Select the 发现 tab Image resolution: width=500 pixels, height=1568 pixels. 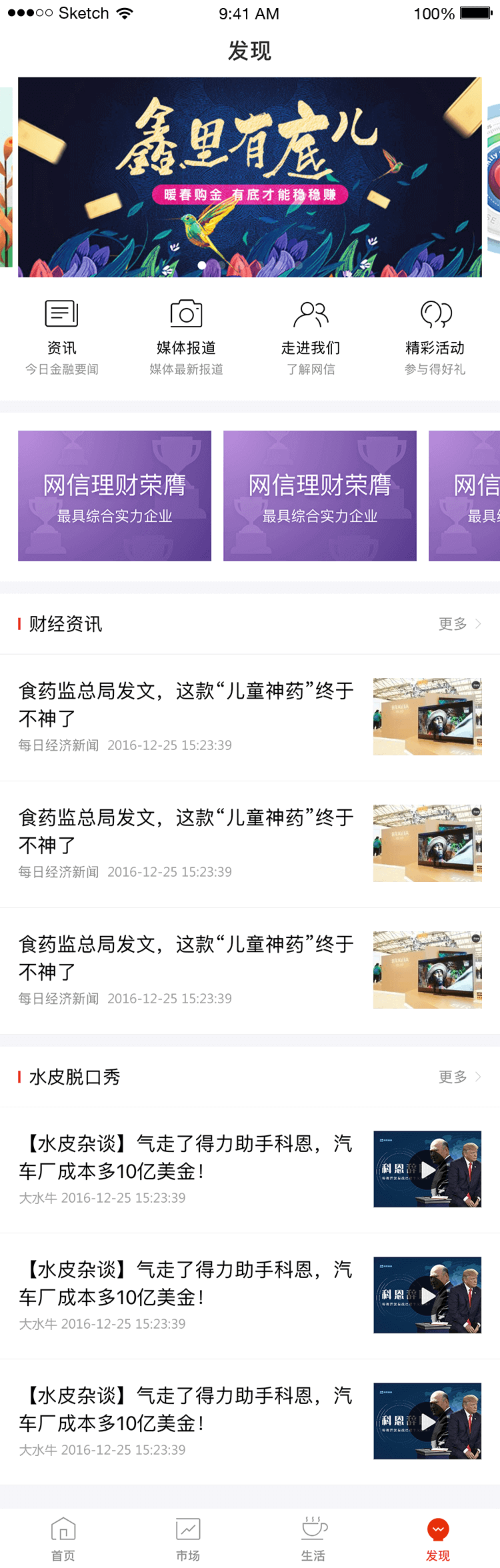(x=438, y=1539)
